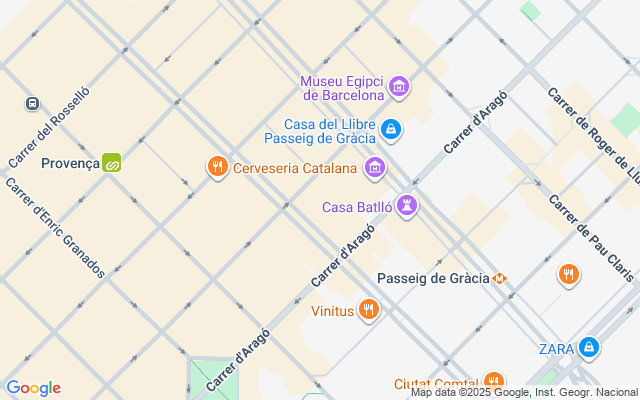Open the Museu Egipci de Barcelona marker

(x=399, y=88)
